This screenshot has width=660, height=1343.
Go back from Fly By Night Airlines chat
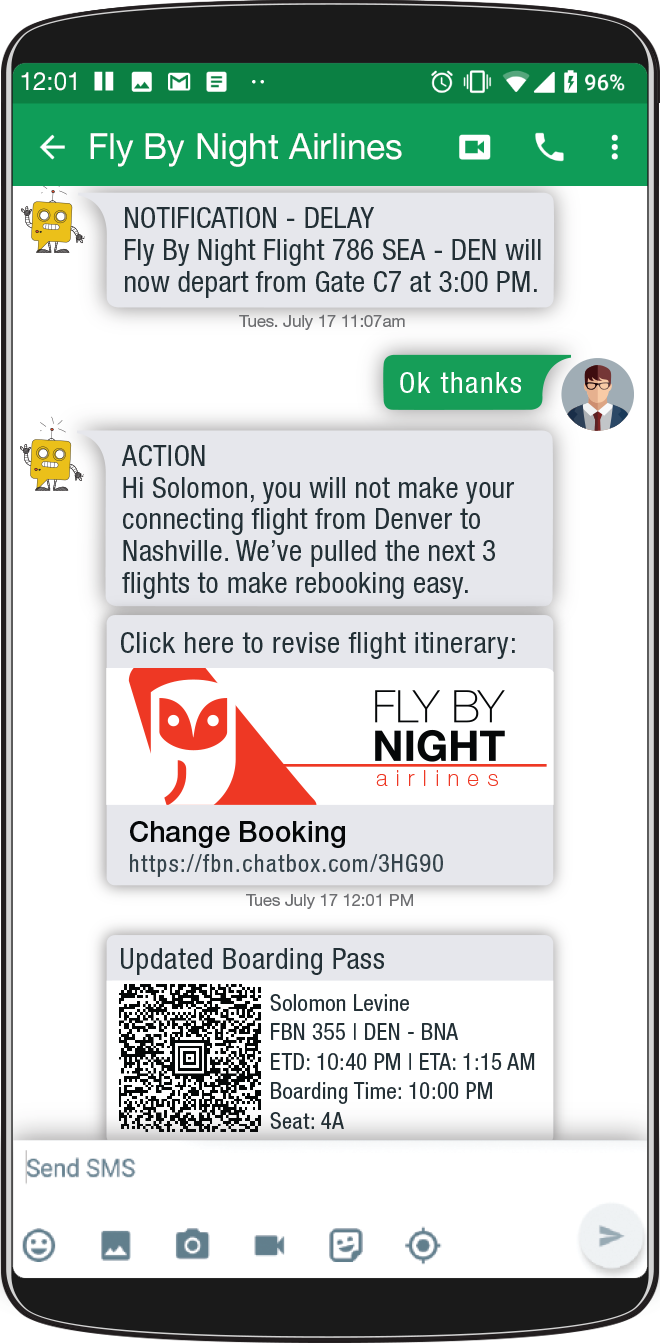pos(52,148)
